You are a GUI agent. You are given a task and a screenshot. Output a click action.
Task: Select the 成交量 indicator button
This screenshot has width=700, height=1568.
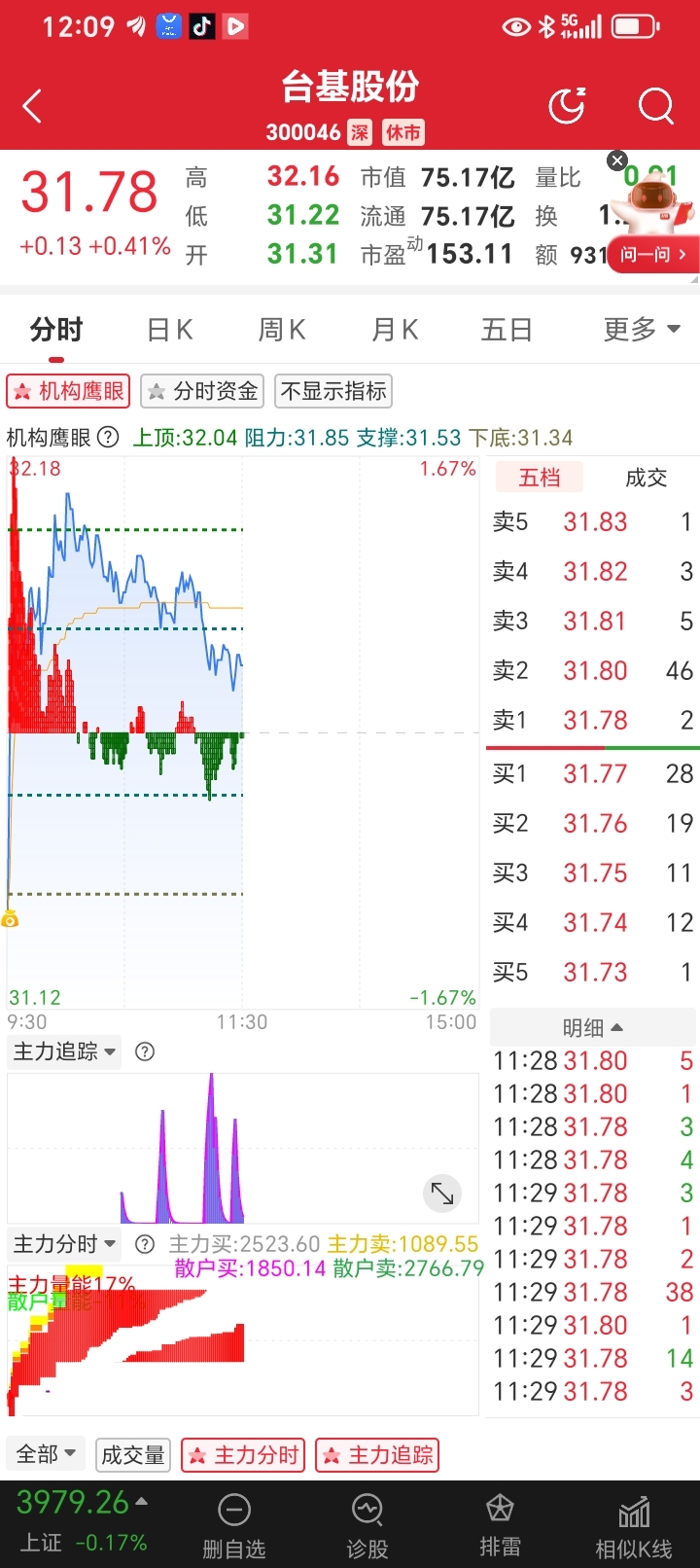point(133,1455)
